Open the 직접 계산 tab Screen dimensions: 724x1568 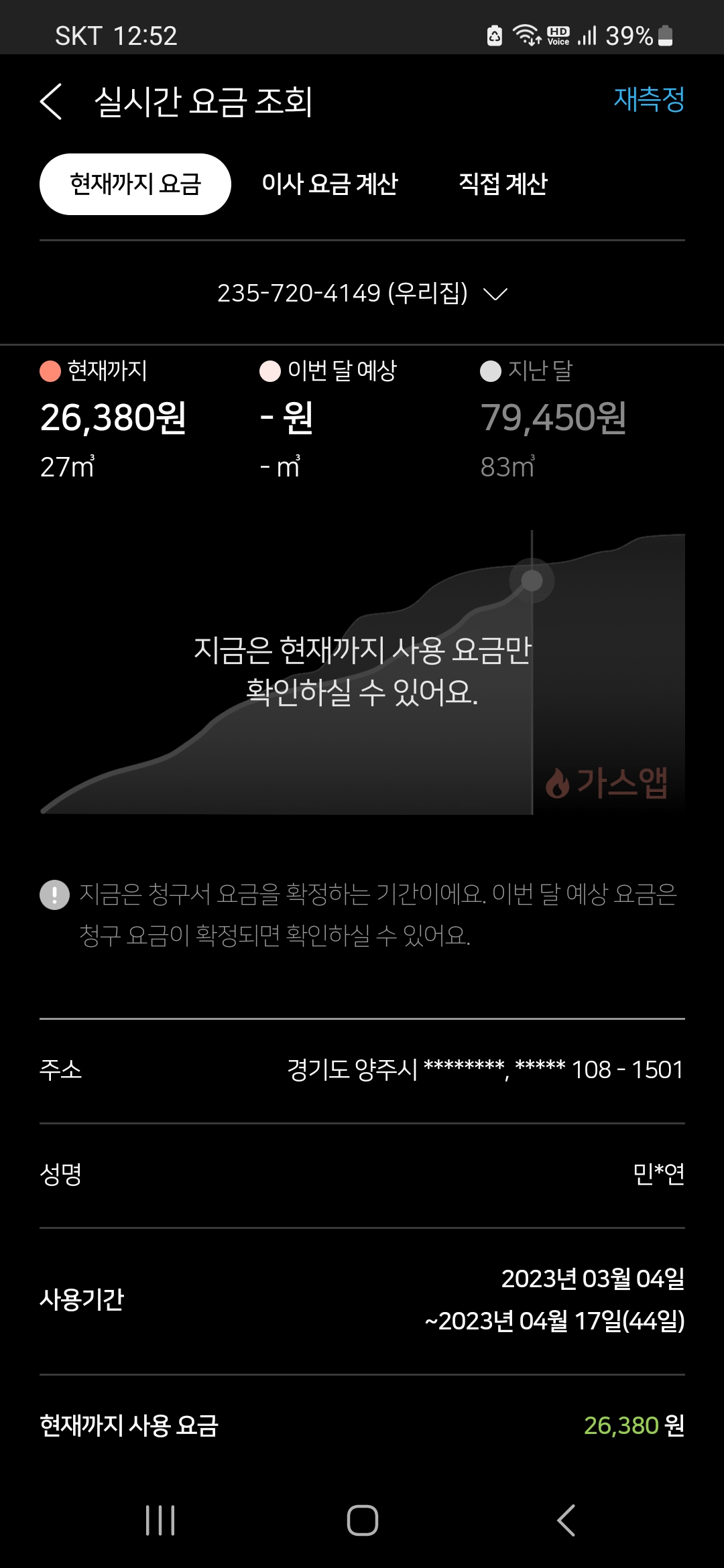coord(503,184)
